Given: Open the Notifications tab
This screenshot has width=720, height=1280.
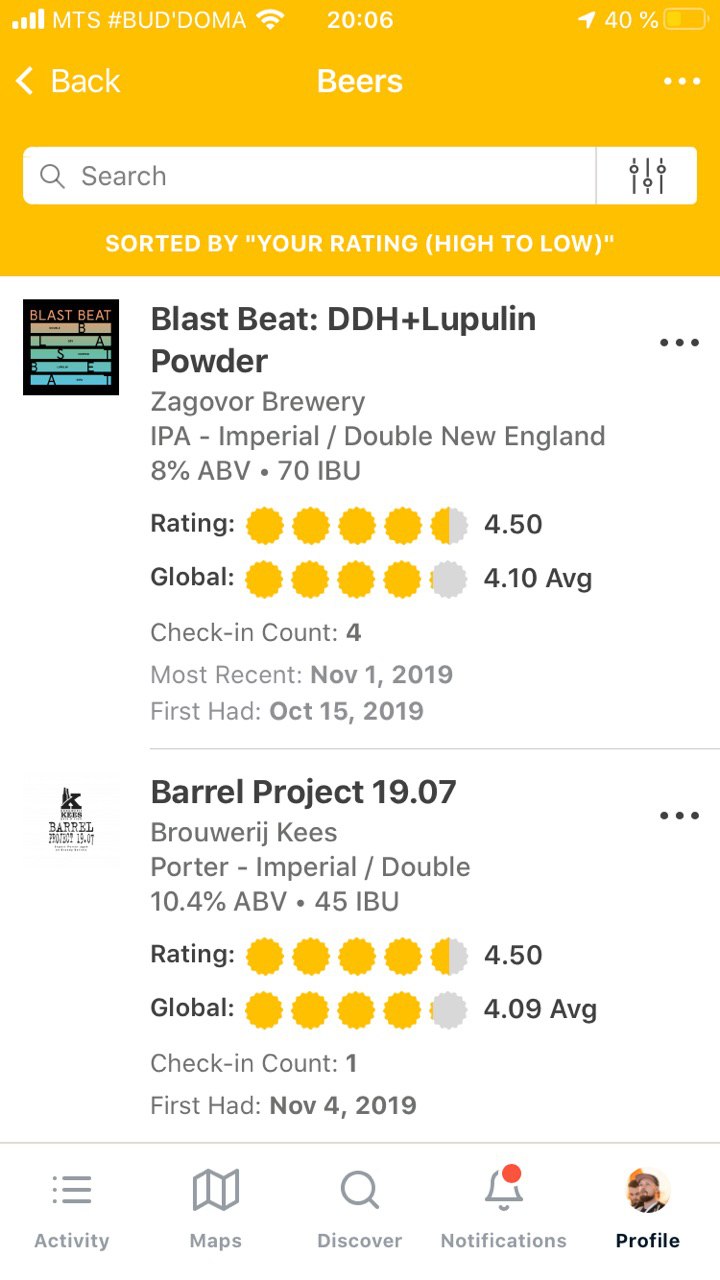Looking at the screenshot, I should tap(504, 1210).
